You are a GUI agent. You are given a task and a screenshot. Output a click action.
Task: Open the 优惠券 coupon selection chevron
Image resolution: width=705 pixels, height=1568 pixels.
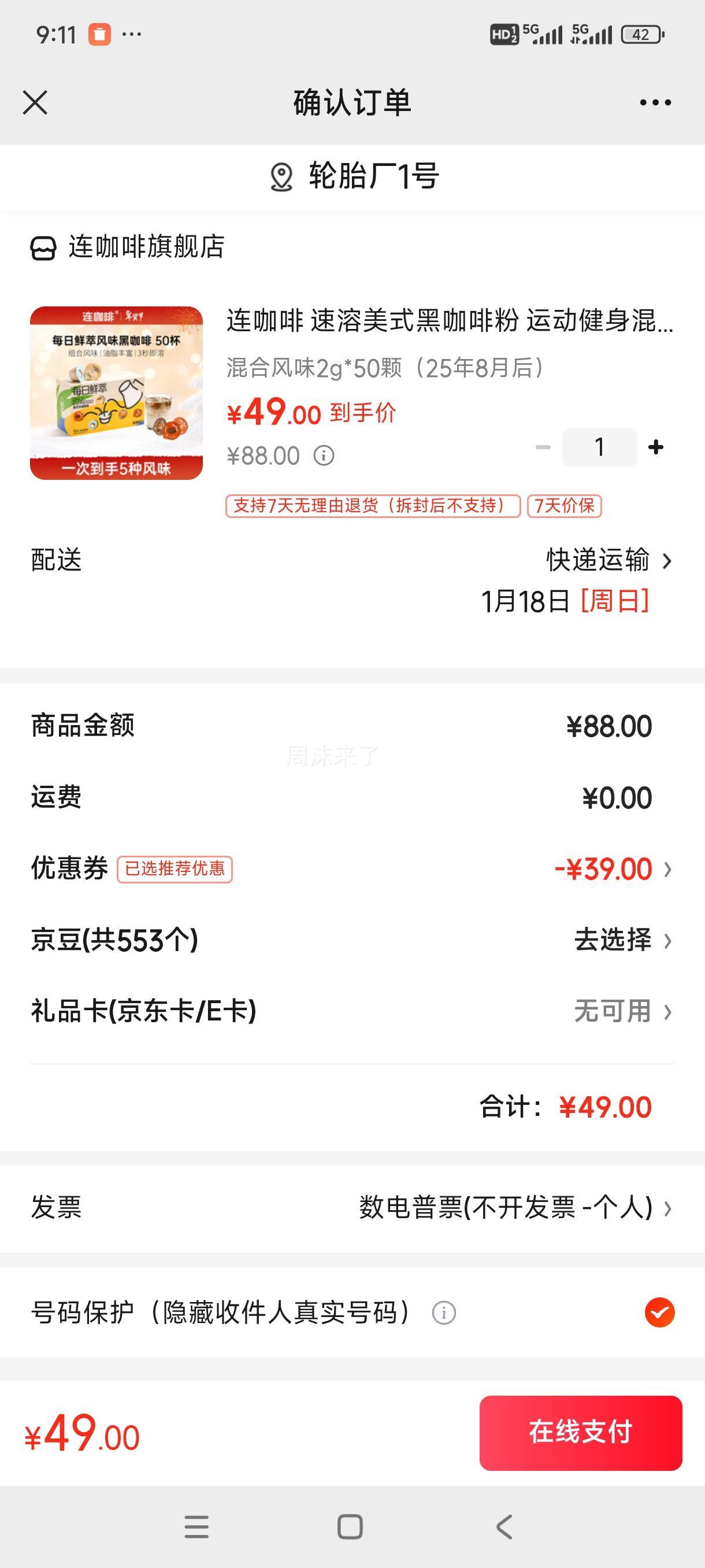668,870
